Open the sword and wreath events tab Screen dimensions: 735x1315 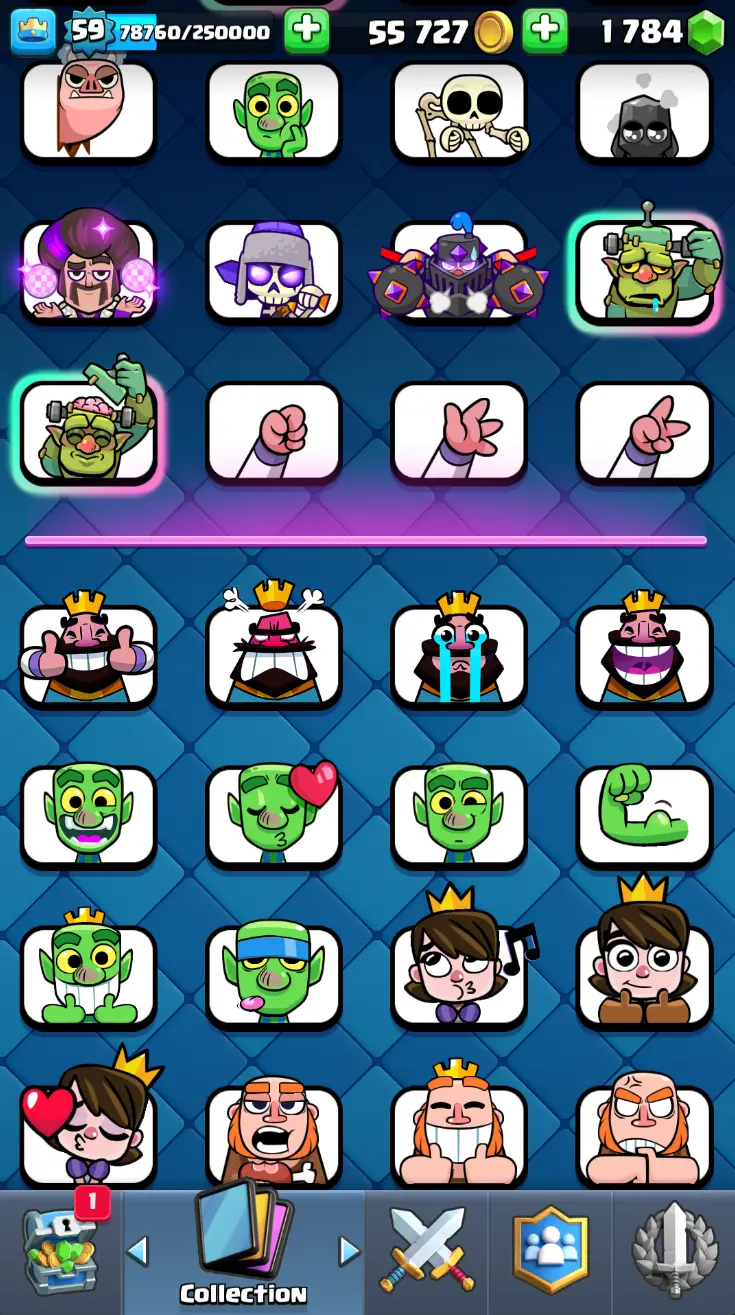pyautogui.click(x=675, y=1250)
